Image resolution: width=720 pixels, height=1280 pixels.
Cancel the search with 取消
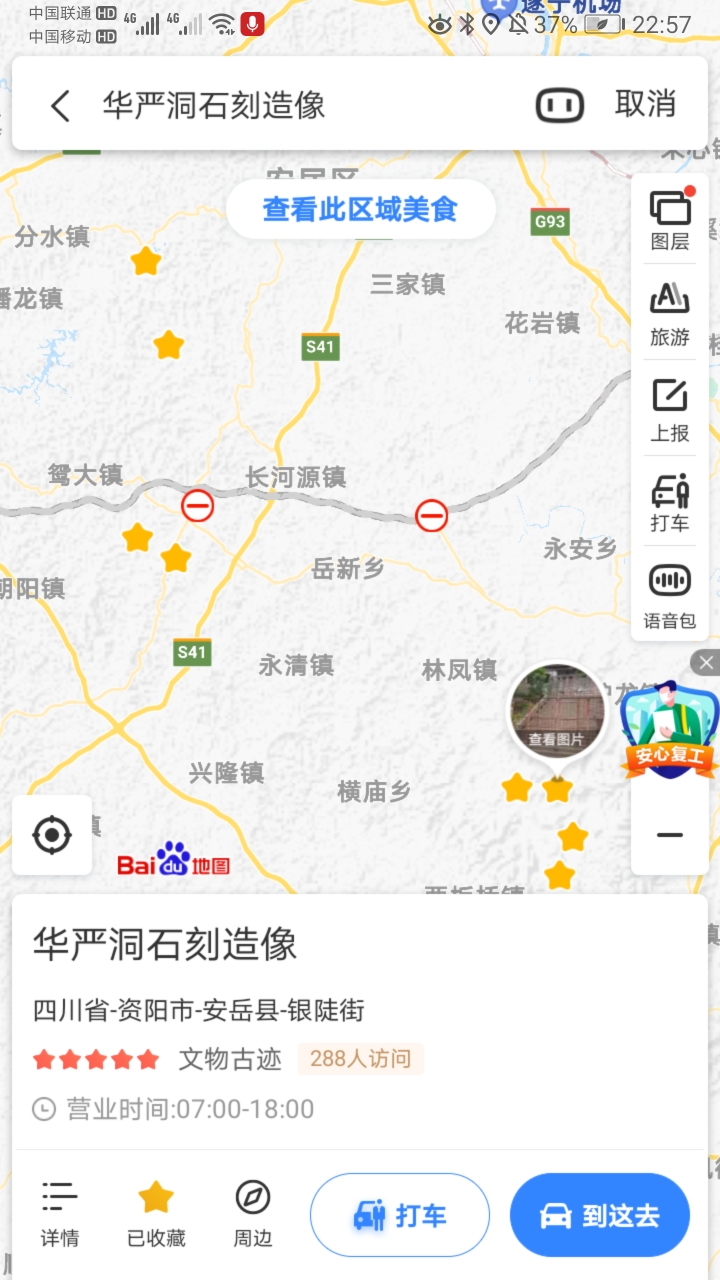(645, 104)
